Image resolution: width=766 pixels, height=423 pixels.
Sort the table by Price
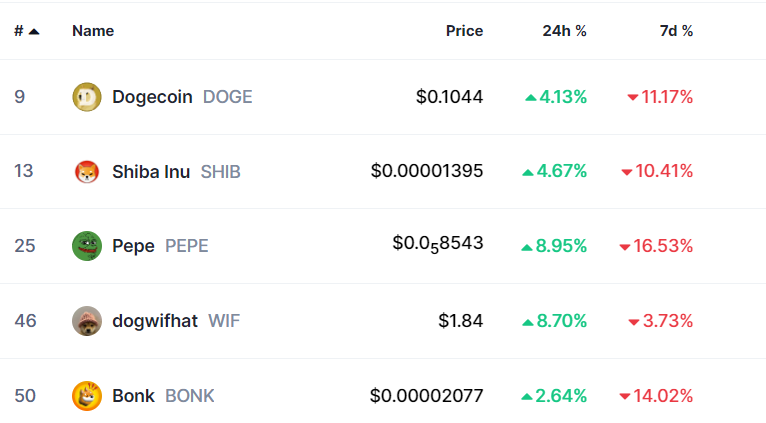(464, 31)
